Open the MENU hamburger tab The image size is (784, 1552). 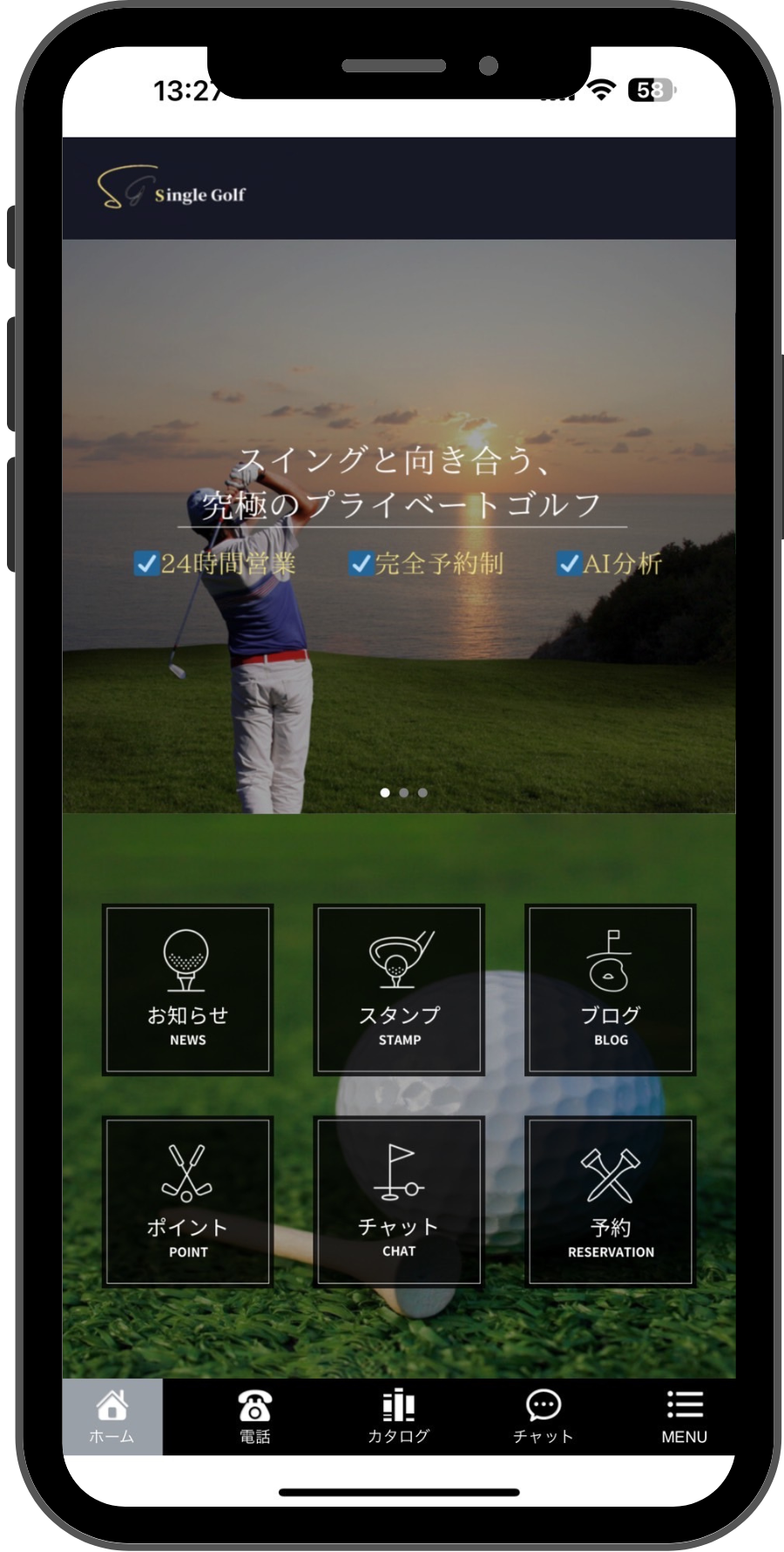point(685,1417)
